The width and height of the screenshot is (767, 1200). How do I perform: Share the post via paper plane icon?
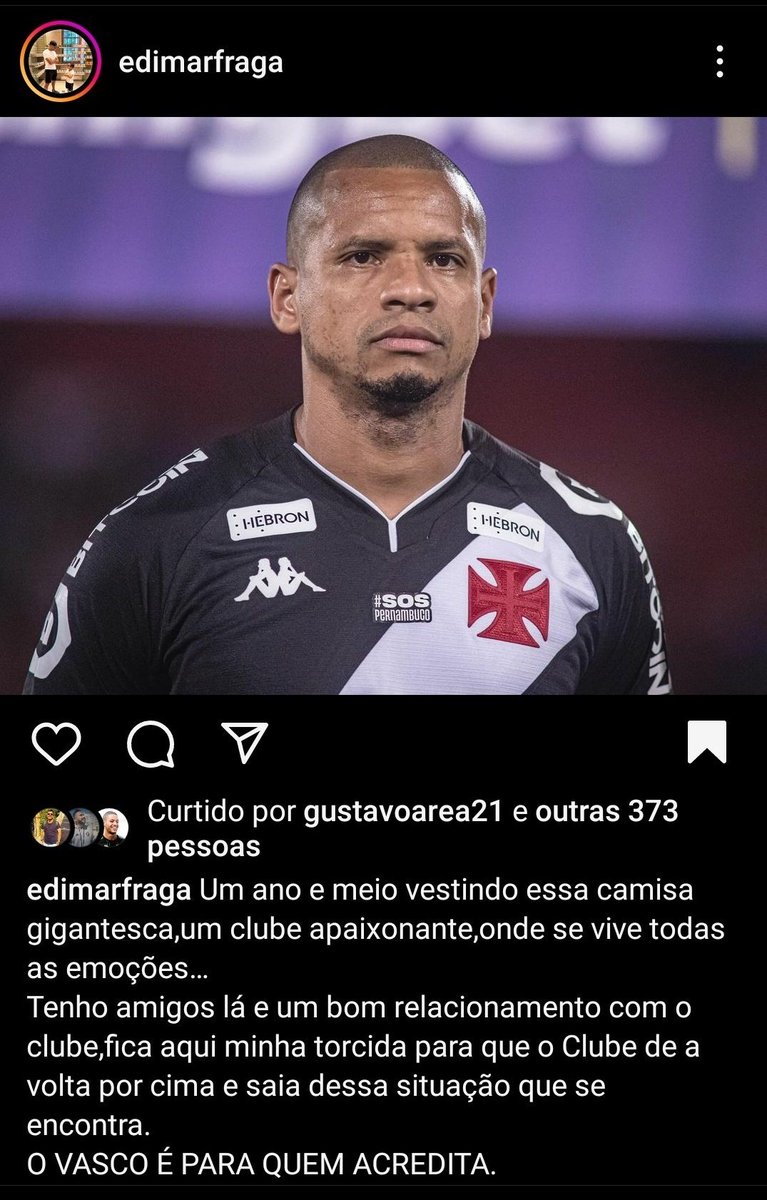click(244, 743)
